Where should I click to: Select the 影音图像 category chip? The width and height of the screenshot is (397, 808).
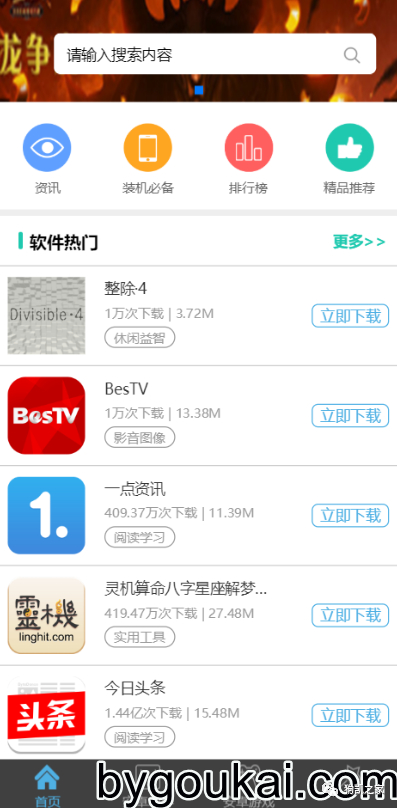click(140, 438)
